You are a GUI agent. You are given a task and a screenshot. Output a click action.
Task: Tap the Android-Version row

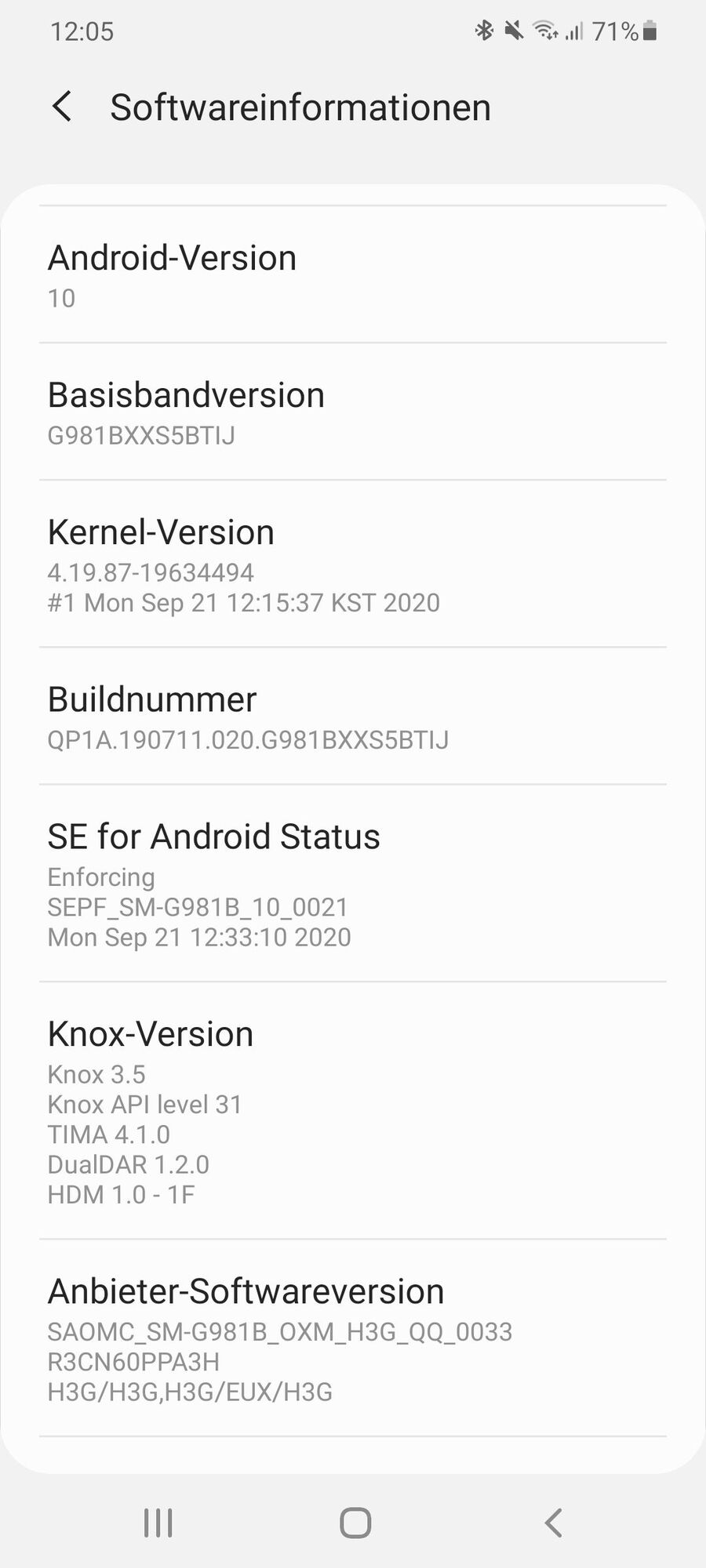tap(353, 276)
